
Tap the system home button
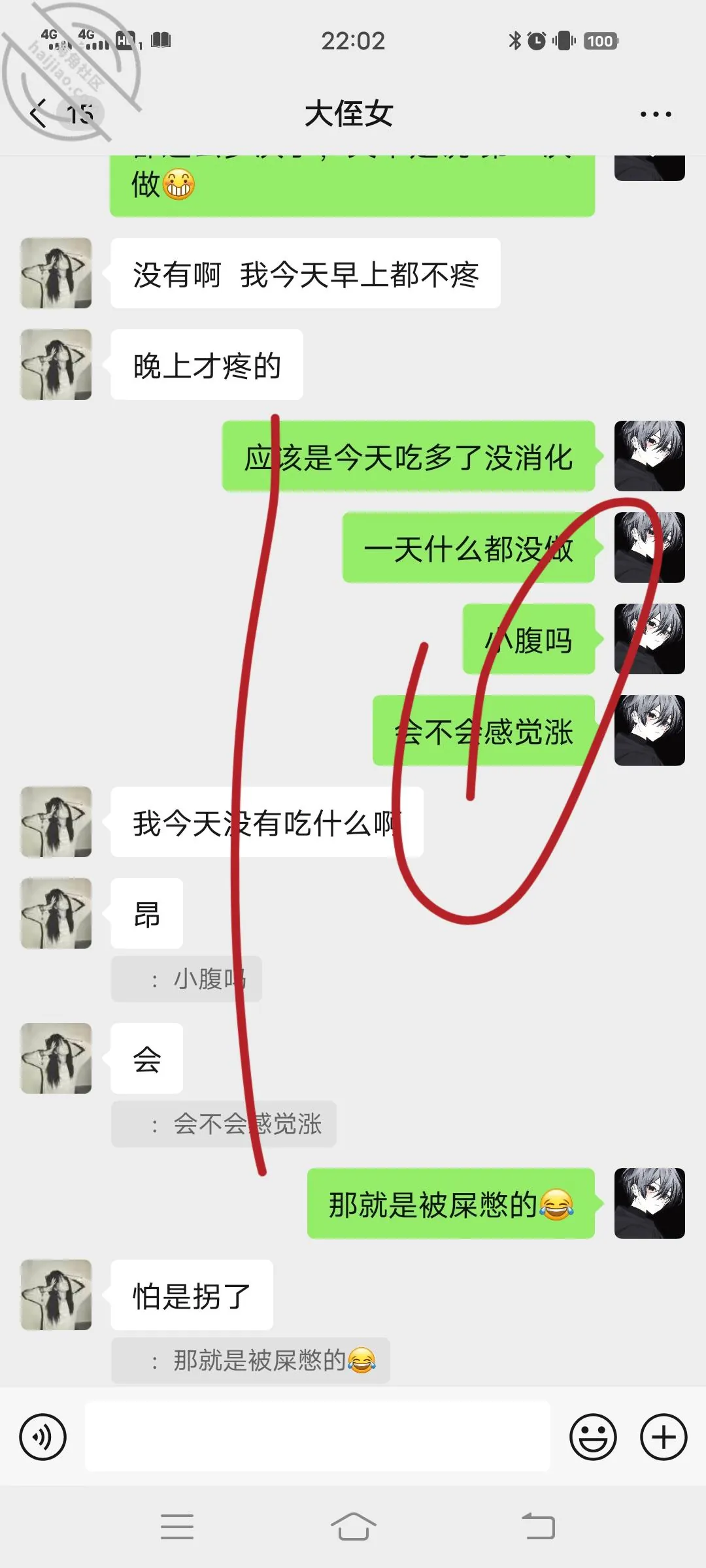coord(353,1527)
